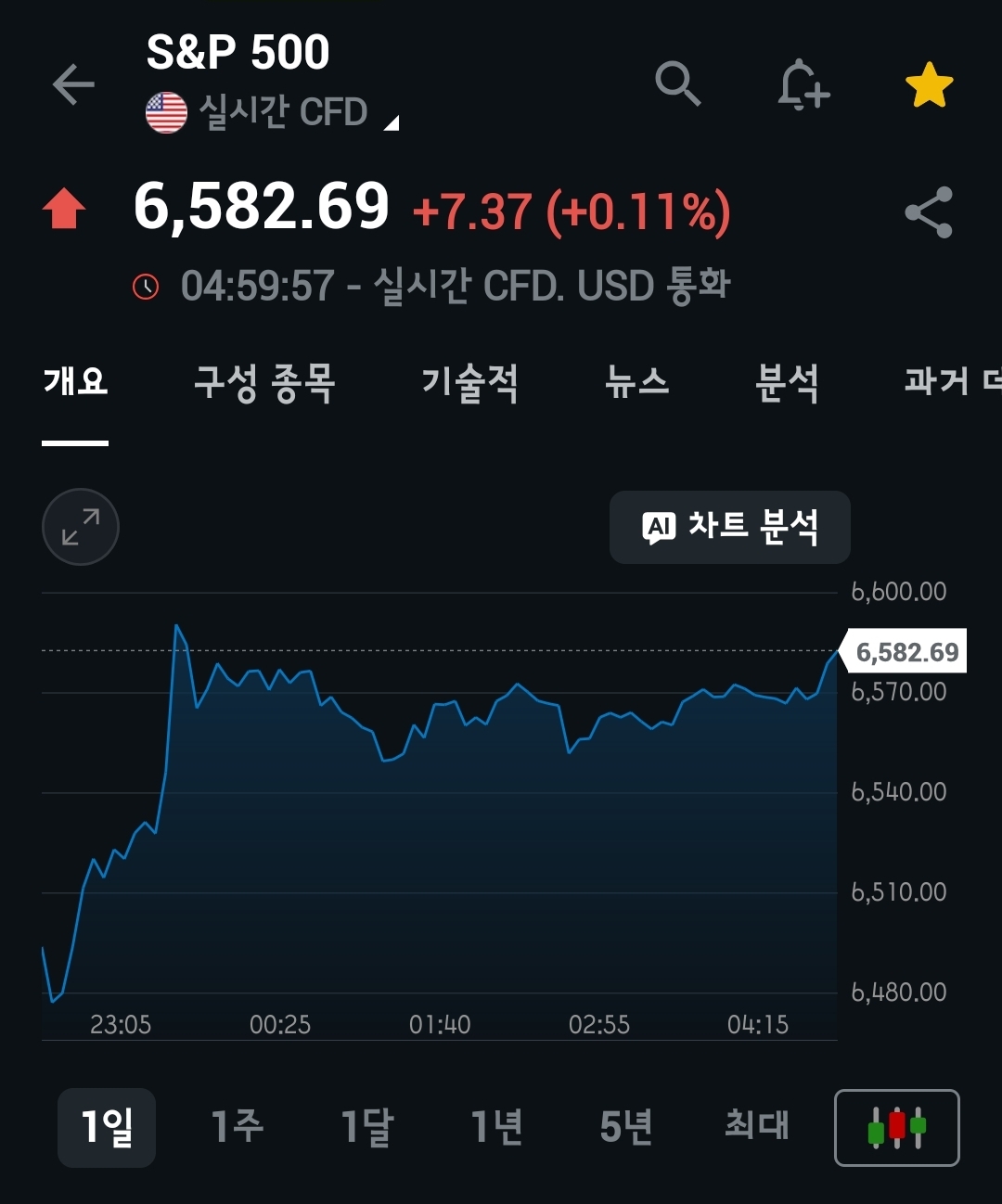
Task: Select the 1일 chart range
Action: click(107, 1127)
